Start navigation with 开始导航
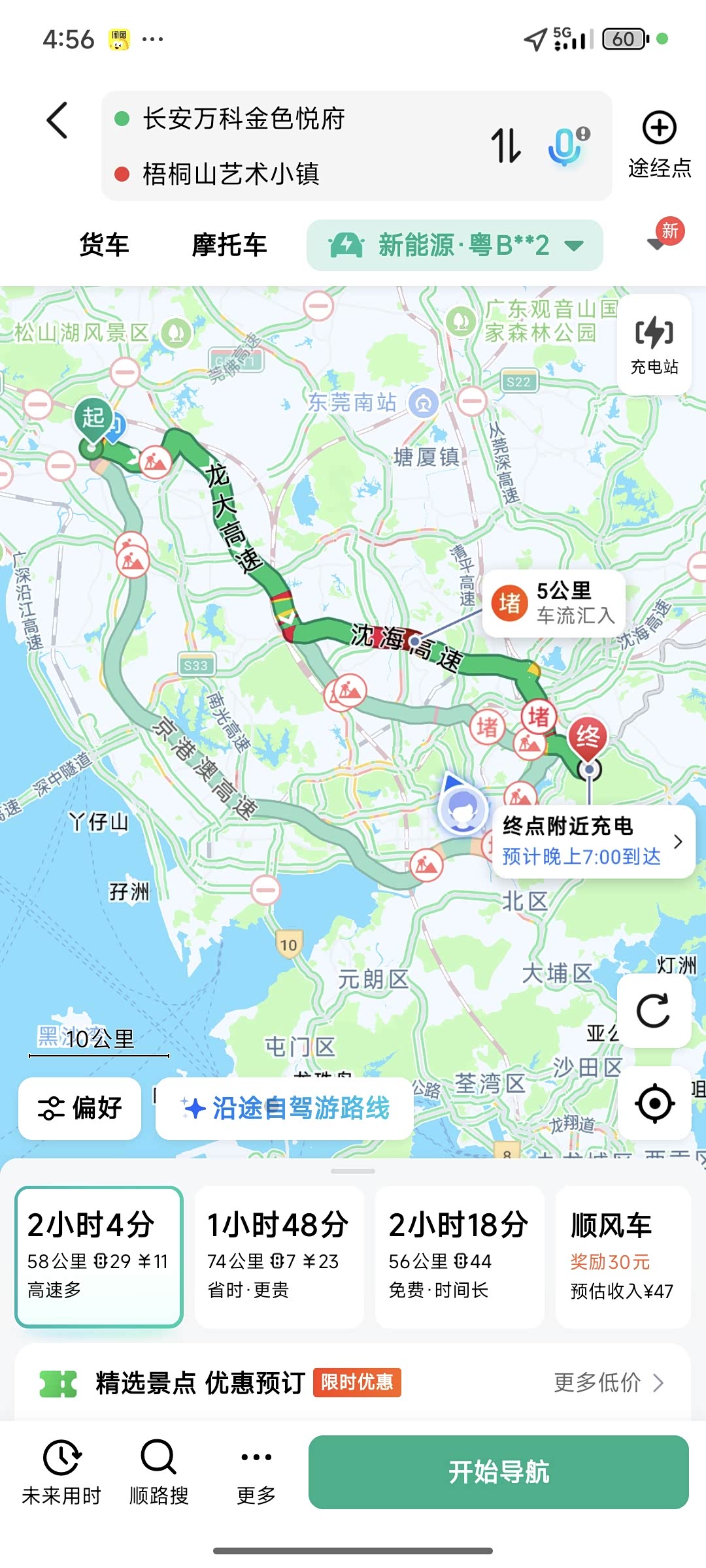 click(499, 1472)
